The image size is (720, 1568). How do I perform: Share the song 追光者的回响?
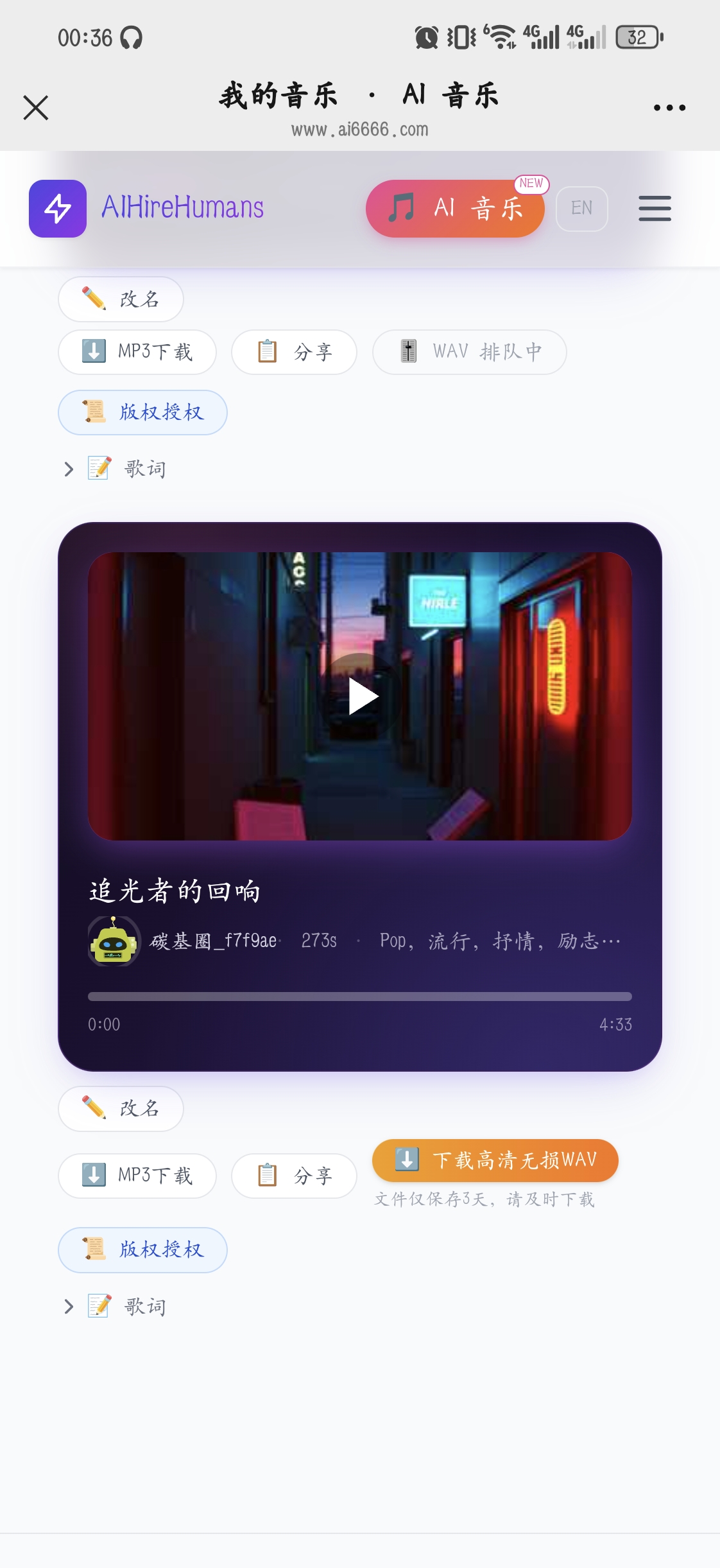pyautogui.click(x=294, y=1176)
